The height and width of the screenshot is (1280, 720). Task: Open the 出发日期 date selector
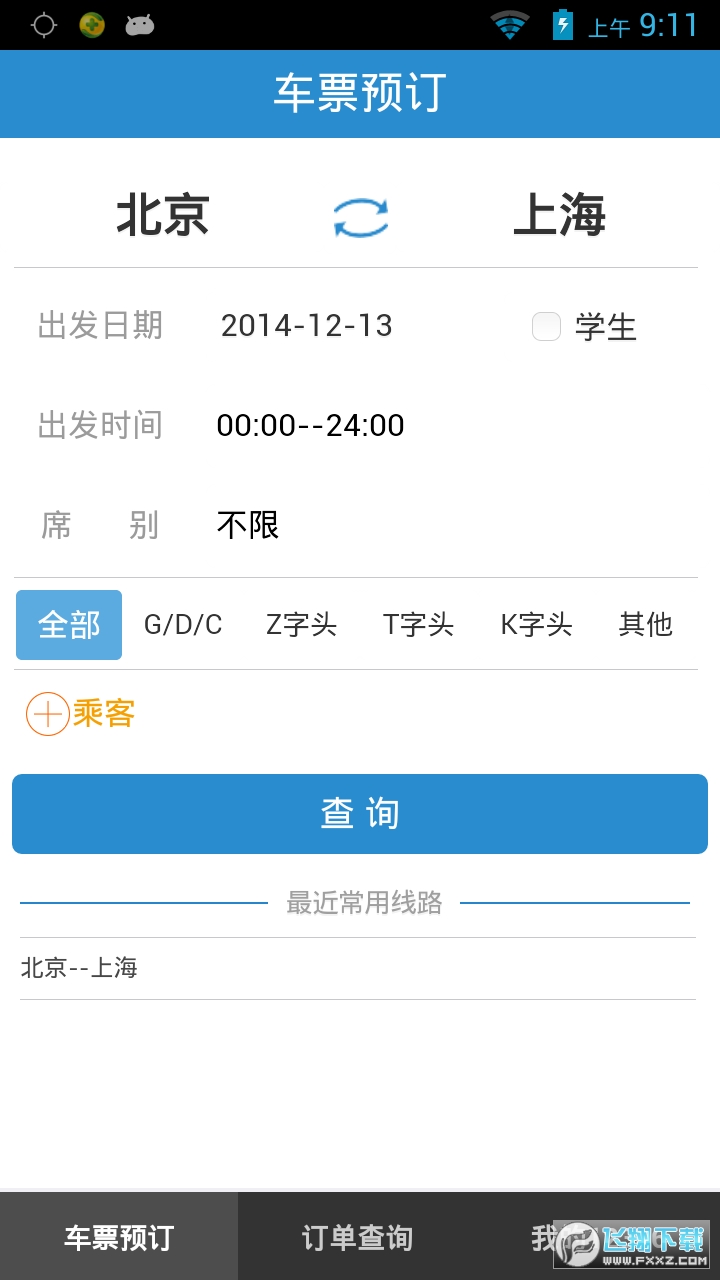[307, 325]
